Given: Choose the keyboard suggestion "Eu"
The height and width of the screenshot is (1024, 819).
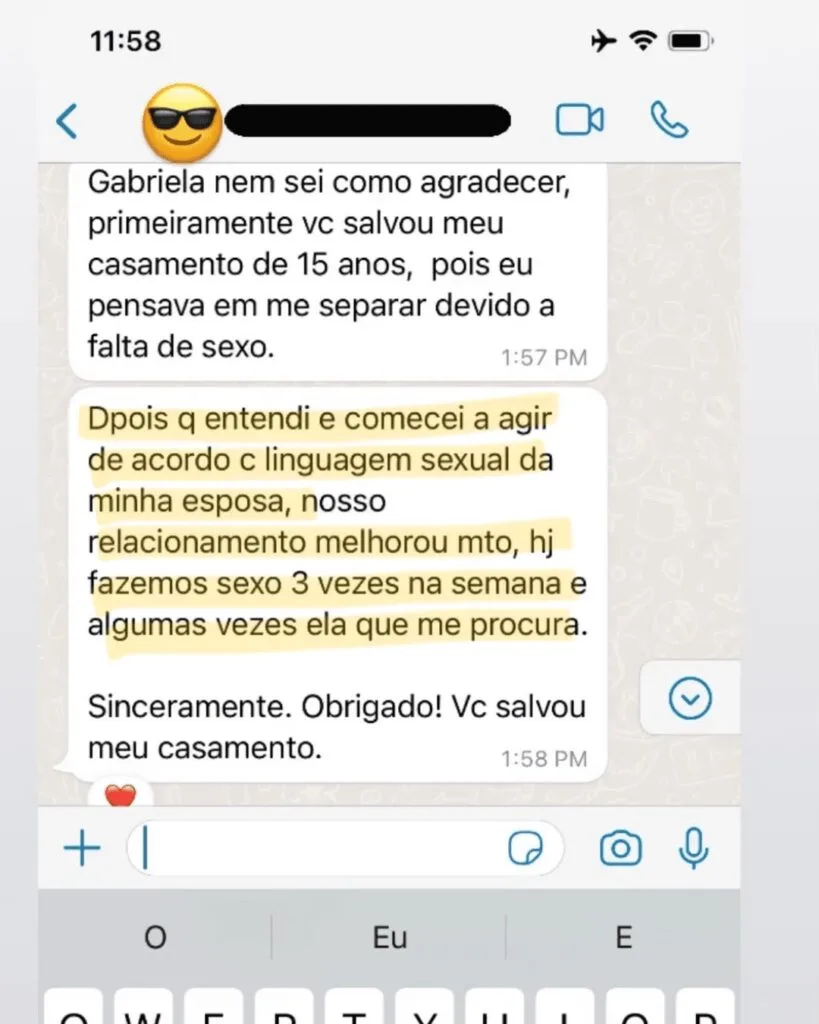Looking at the screenshot, I should tap(390, 938).
